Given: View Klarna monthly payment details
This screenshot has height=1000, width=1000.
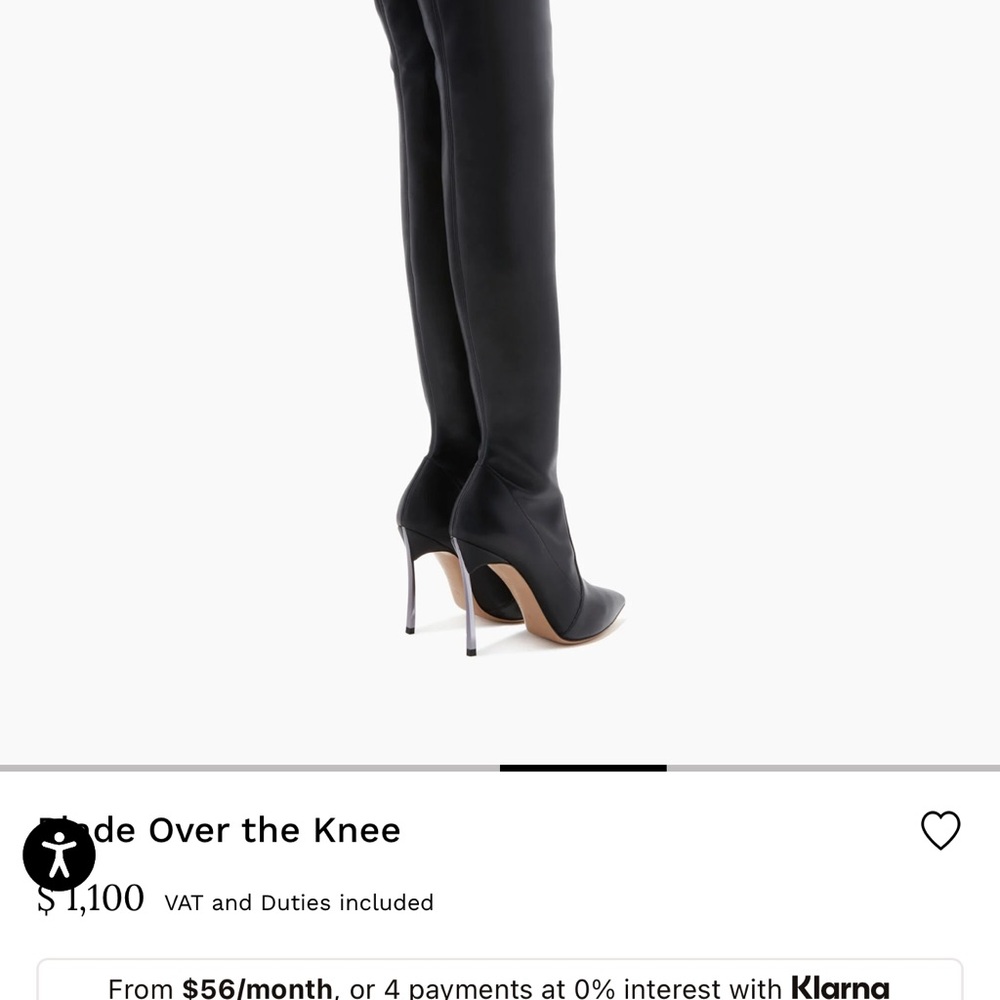Looking at the screenshot, I should [499, 985].
